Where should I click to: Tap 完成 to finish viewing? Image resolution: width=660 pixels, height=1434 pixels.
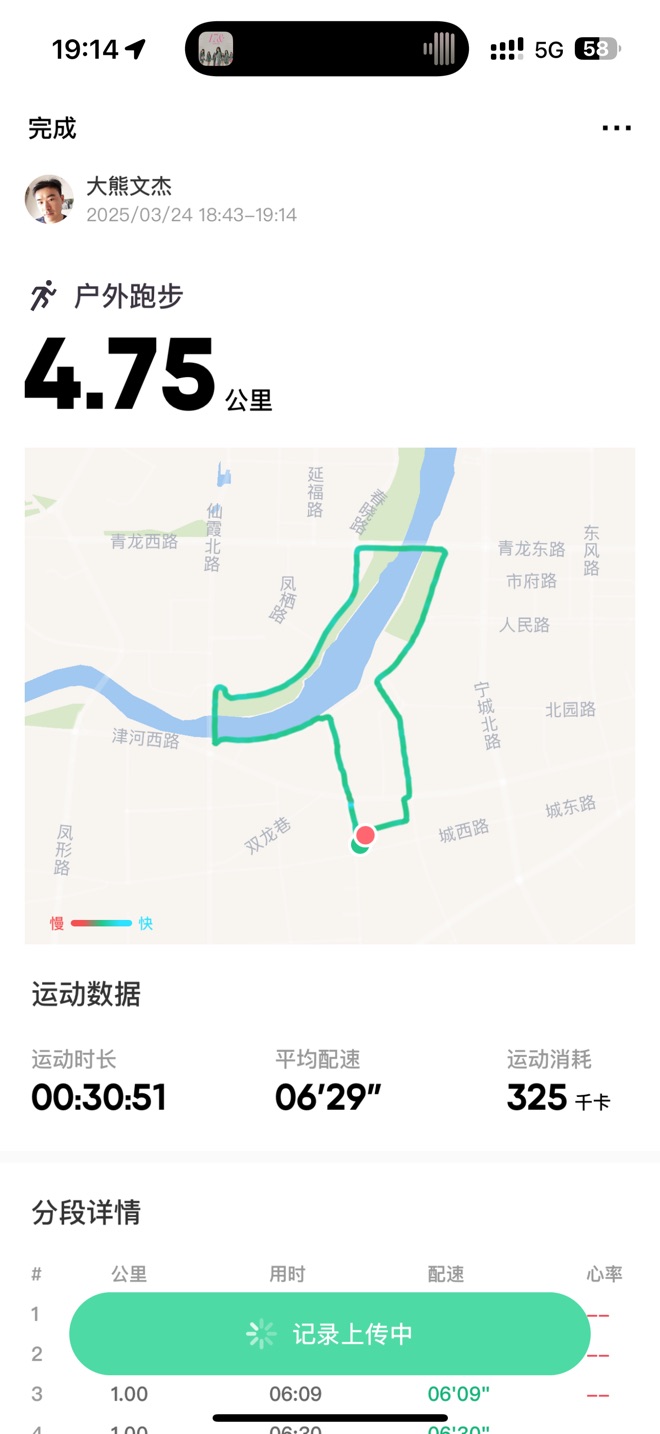pos(52,128)
